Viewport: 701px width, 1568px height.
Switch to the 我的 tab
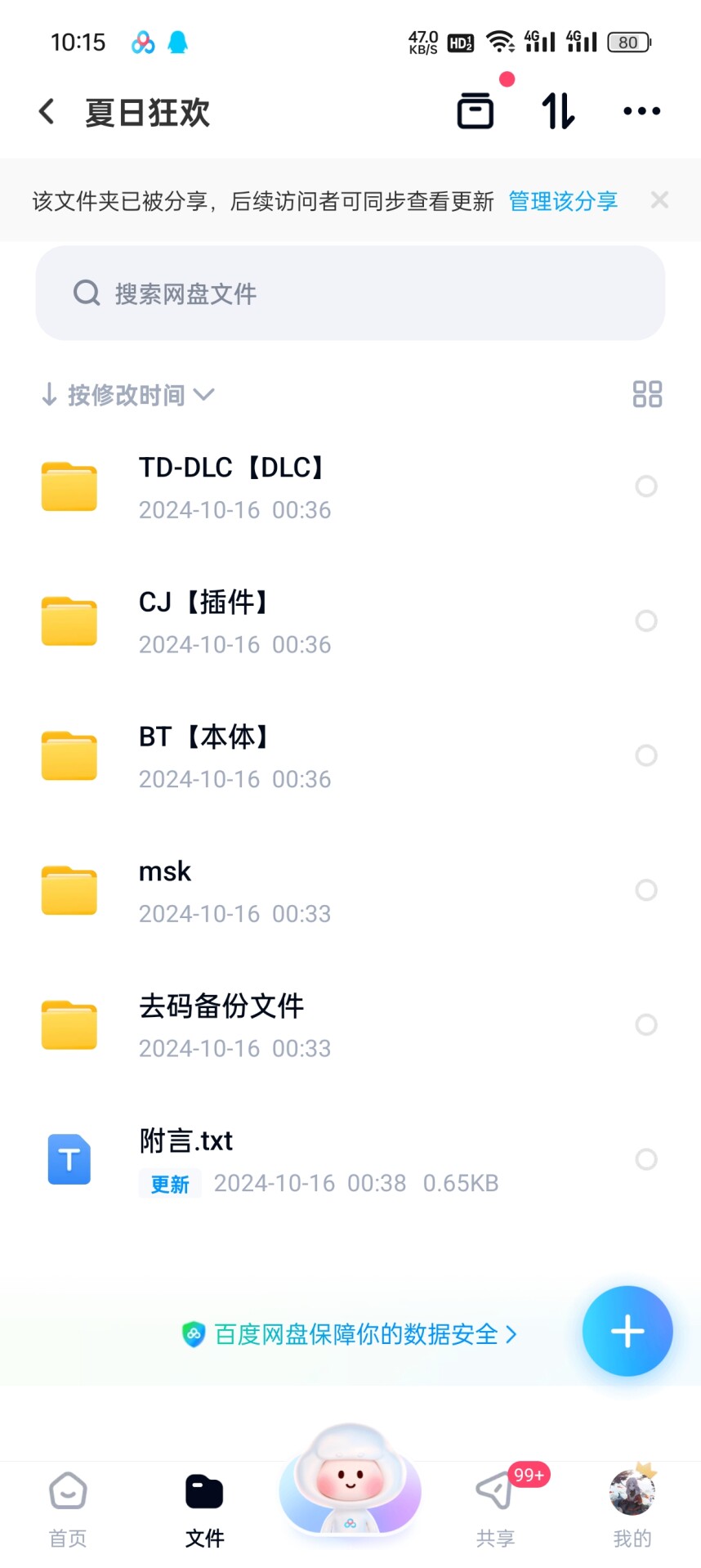point(632,1509)
